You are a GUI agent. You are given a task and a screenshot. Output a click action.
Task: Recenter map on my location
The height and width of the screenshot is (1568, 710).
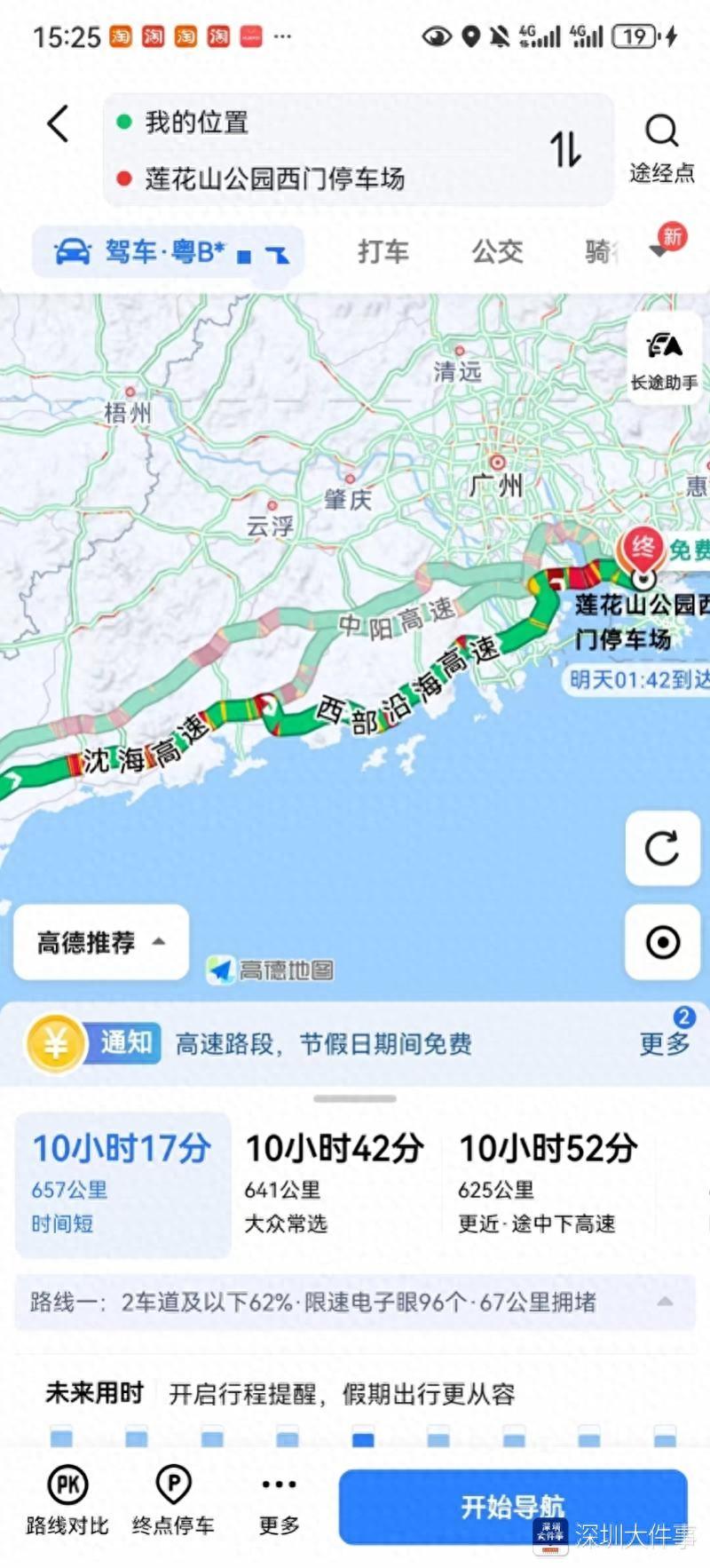point(662,942)
